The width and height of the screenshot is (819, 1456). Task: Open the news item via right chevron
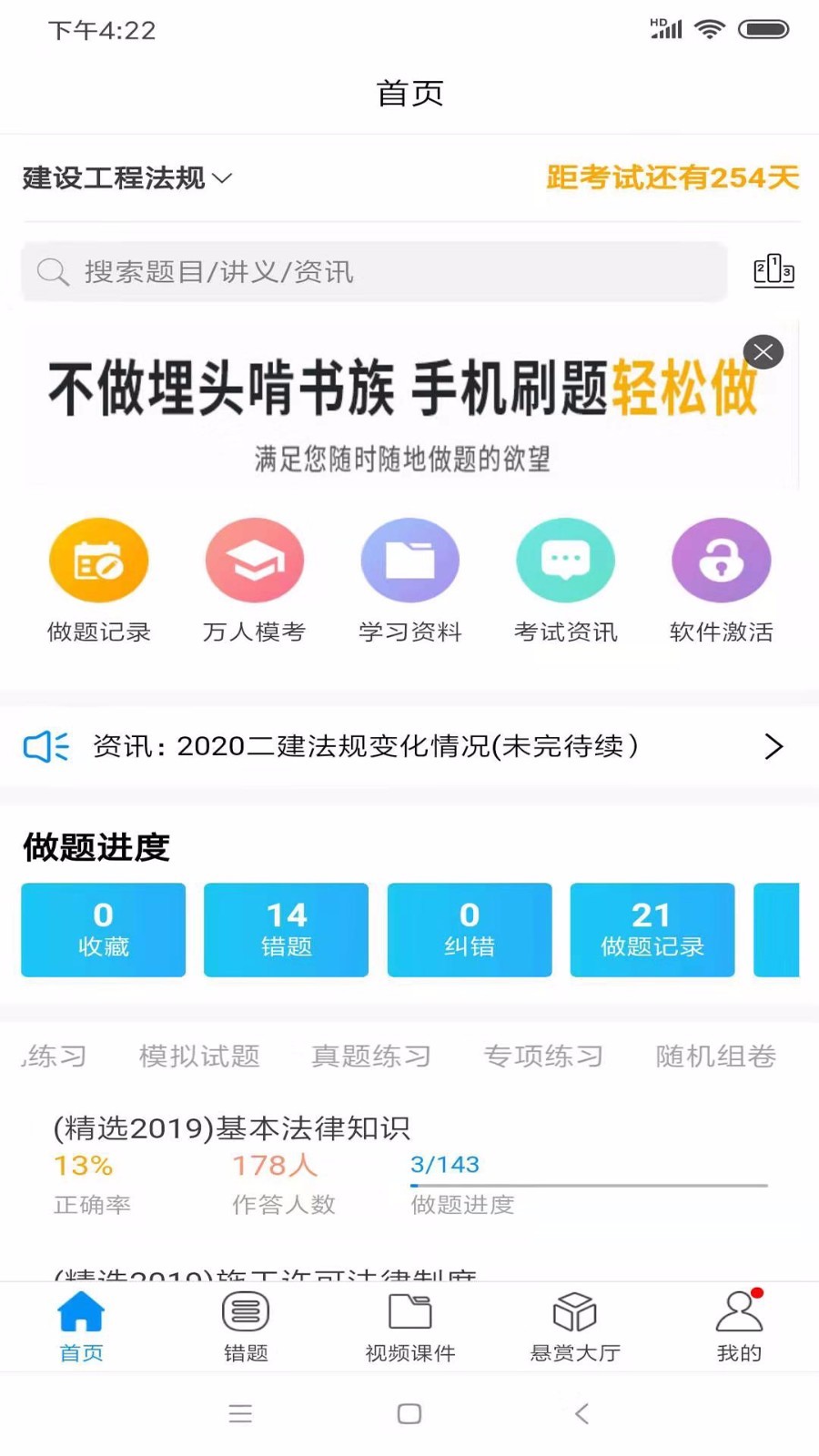(x=773, y=746)
